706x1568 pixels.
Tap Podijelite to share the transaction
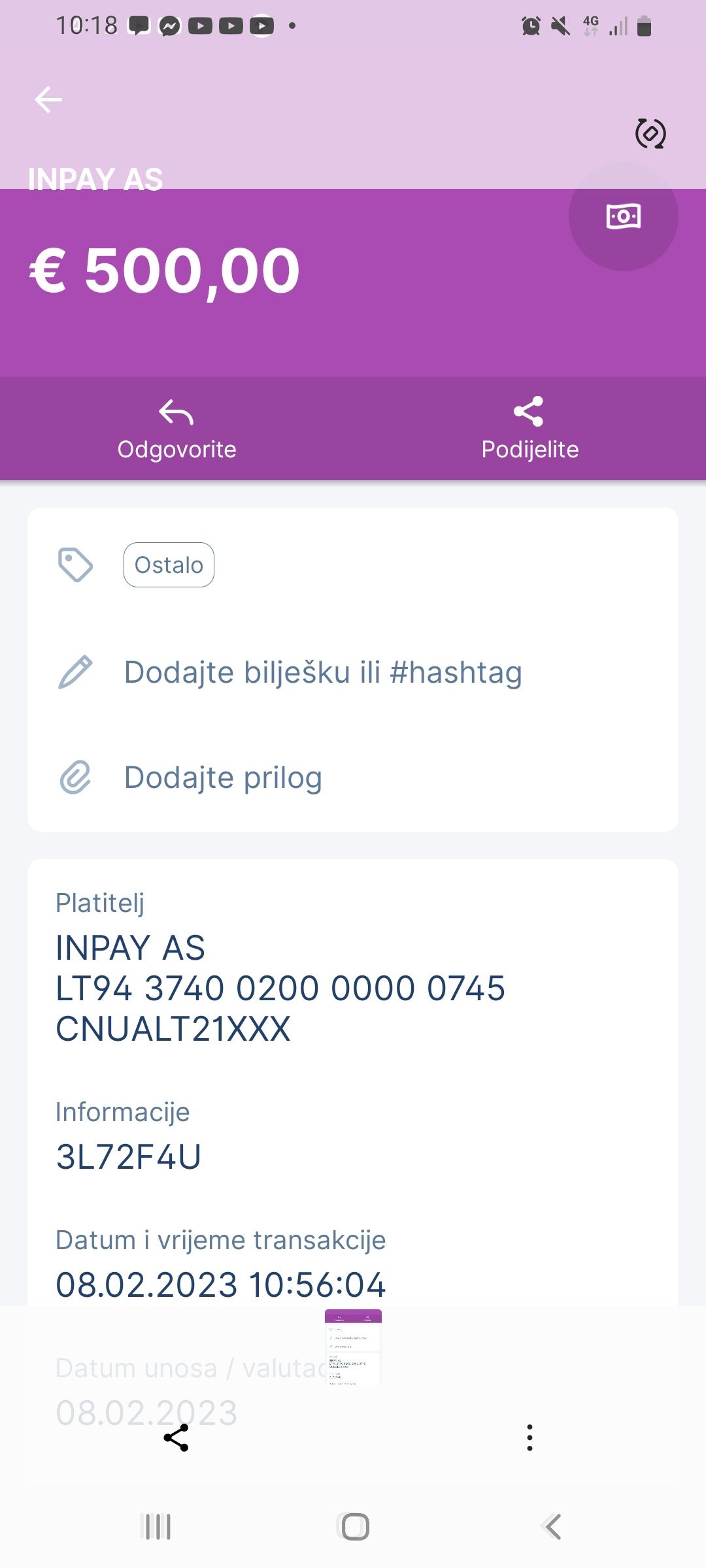coord(529,429)
